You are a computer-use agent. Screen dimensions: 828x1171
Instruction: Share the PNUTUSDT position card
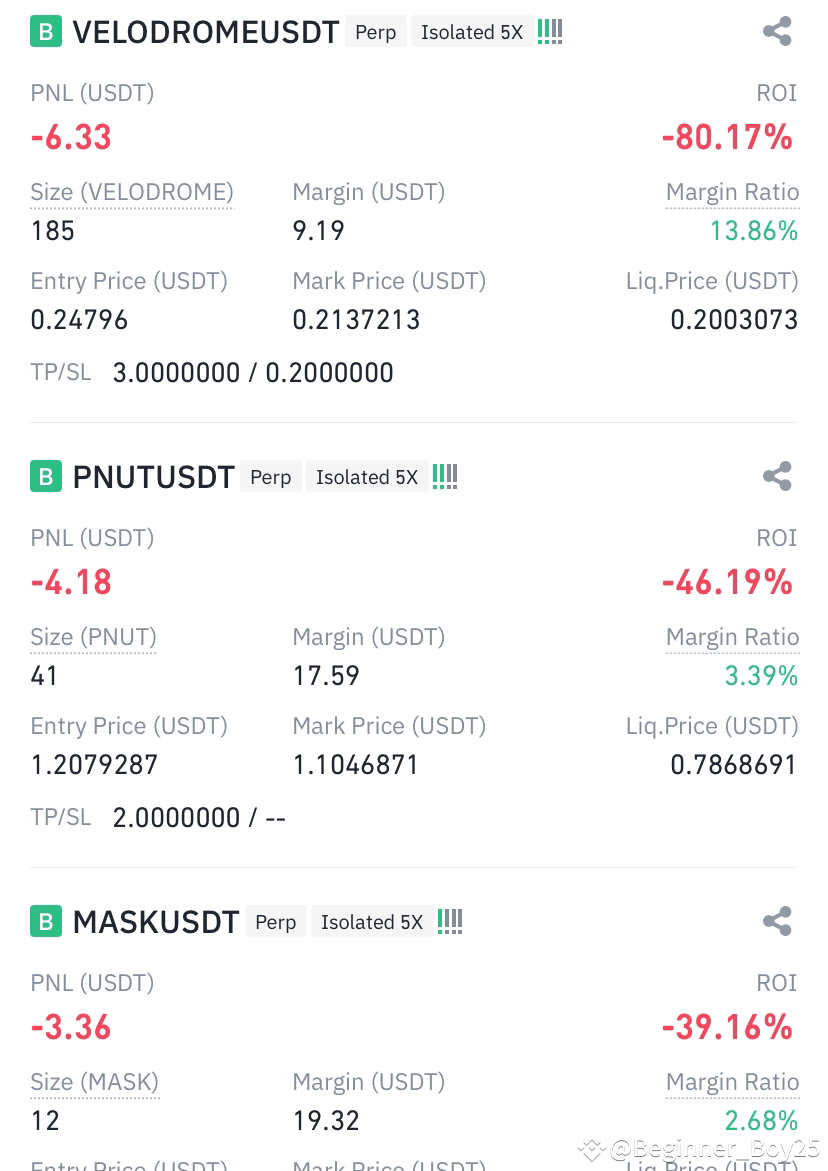coord(777,476)
